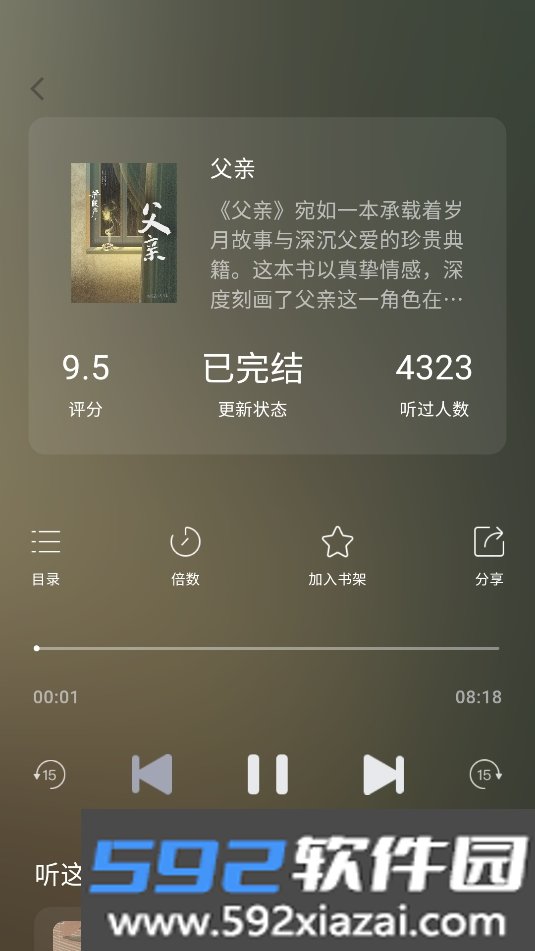Fast forward 15 seconds
The image size is (535, 951).
pyautogui.click(x=486, y=775)
